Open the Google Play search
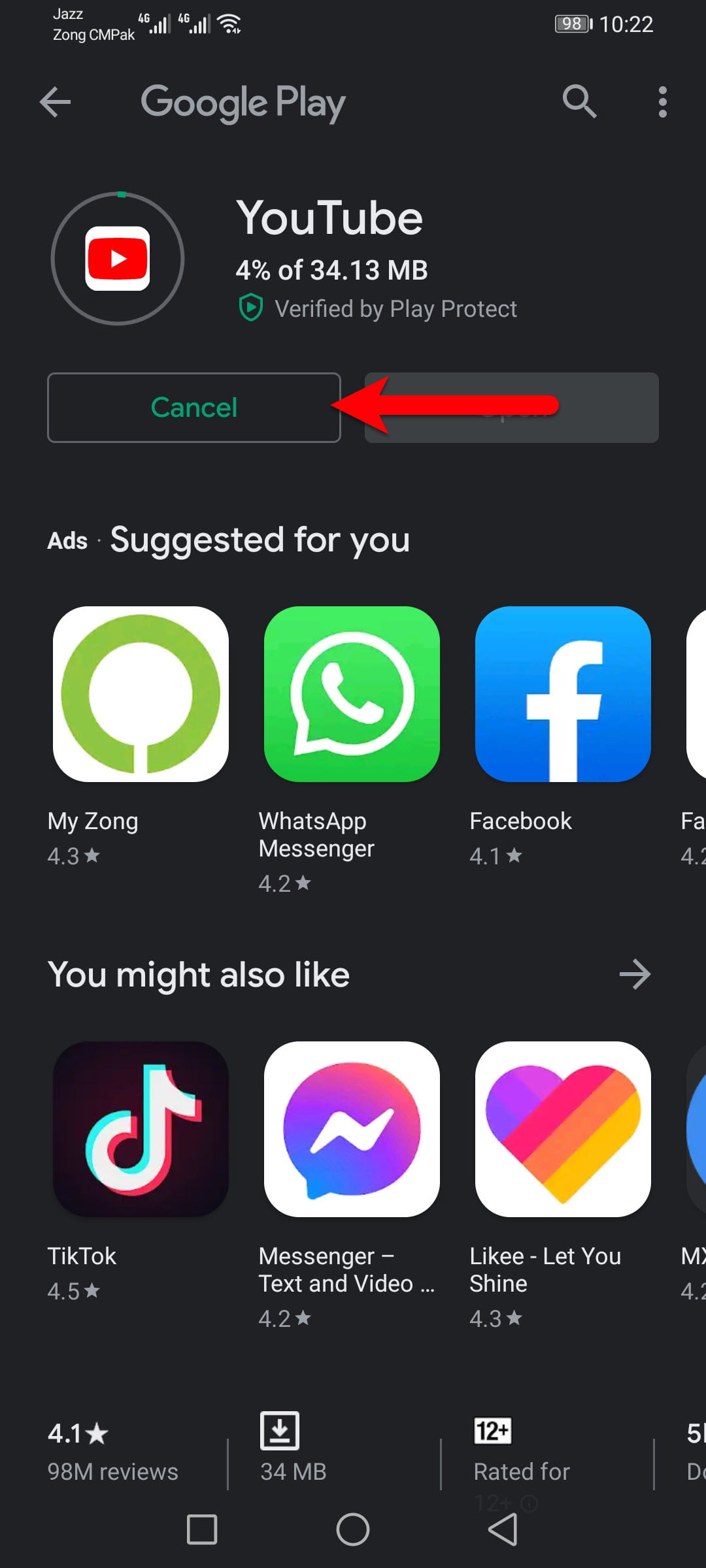This screenshot has height=1568, width=706. coord(579,102)
